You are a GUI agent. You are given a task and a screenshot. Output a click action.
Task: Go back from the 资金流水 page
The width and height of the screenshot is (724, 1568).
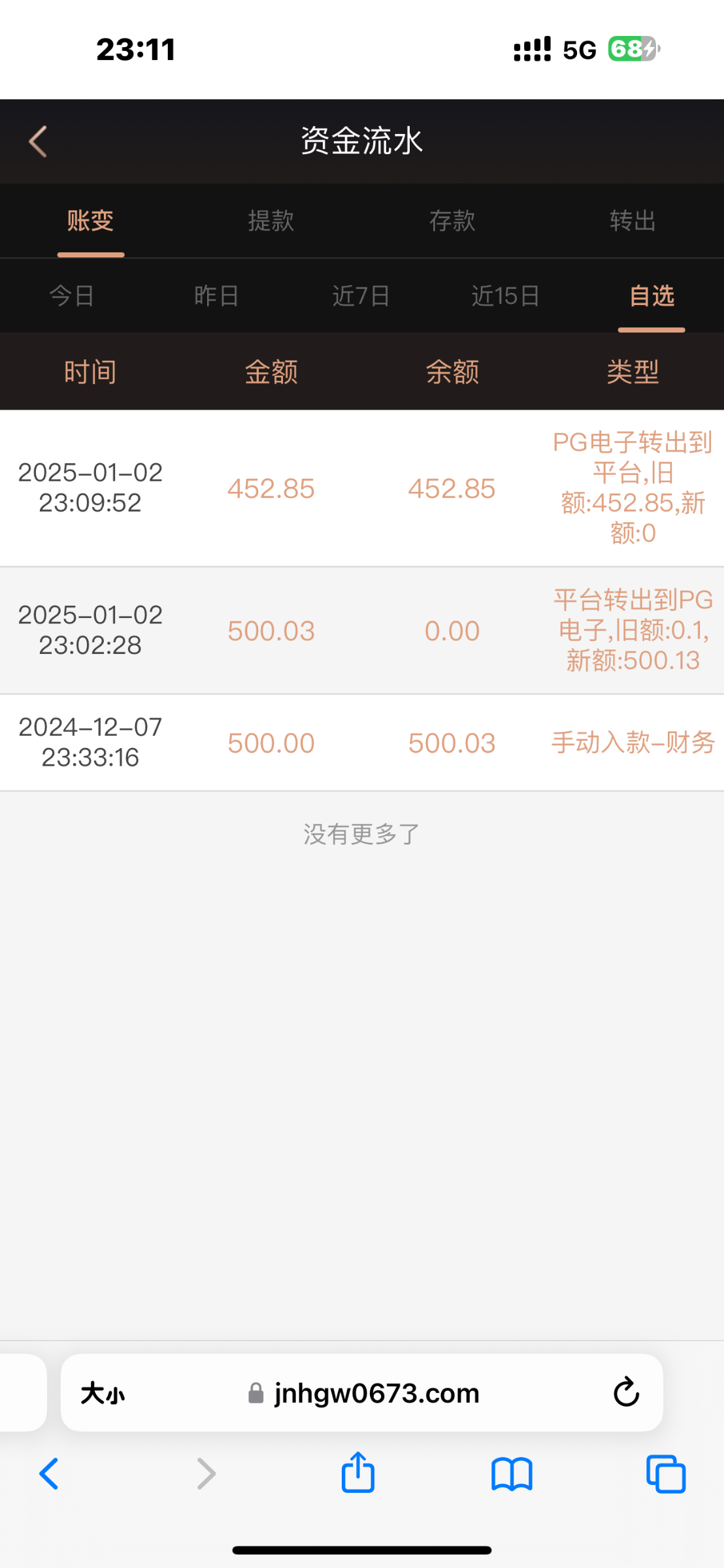[38, 141]
